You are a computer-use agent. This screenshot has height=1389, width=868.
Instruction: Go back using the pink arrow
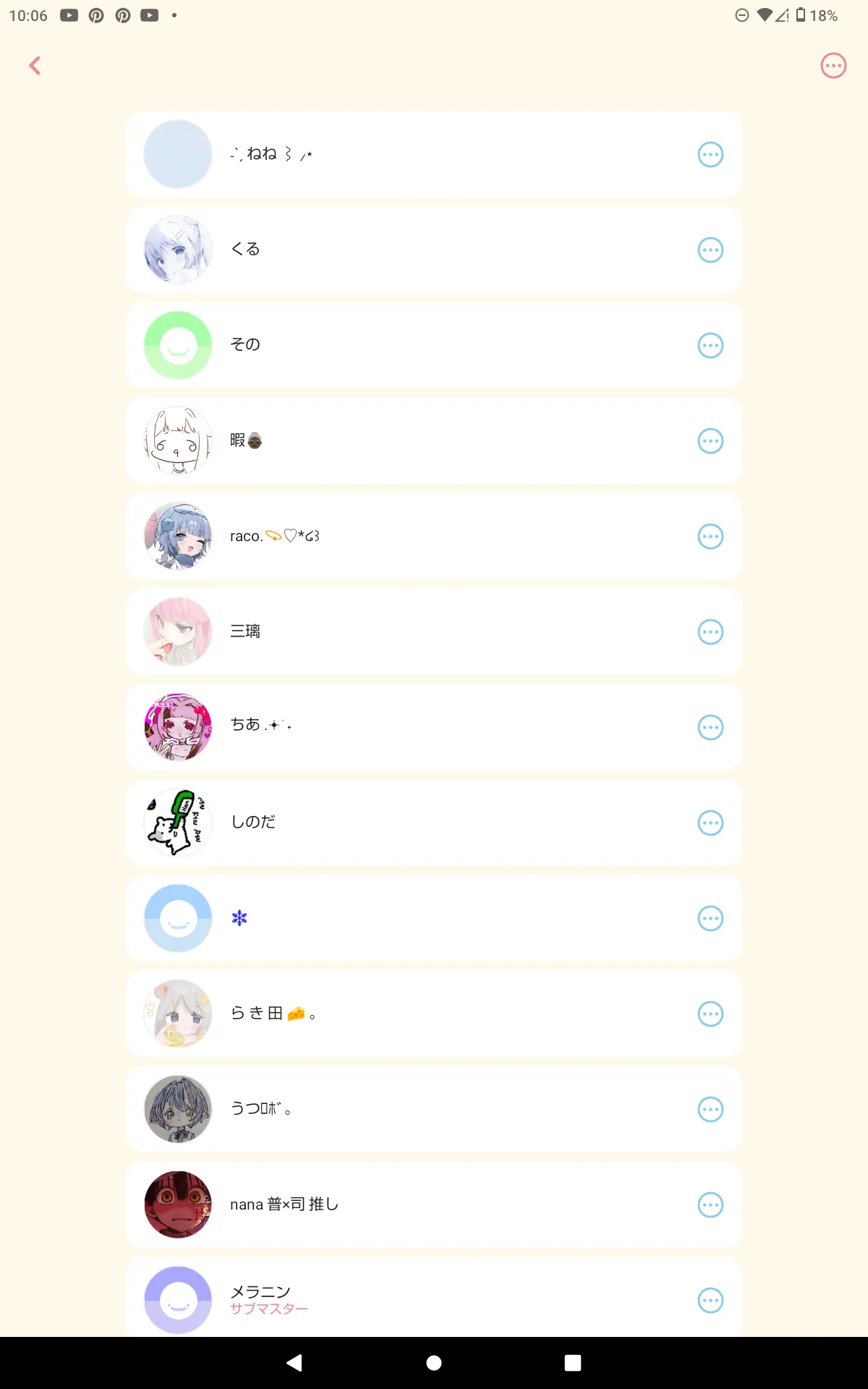click(x=35, y=66)
